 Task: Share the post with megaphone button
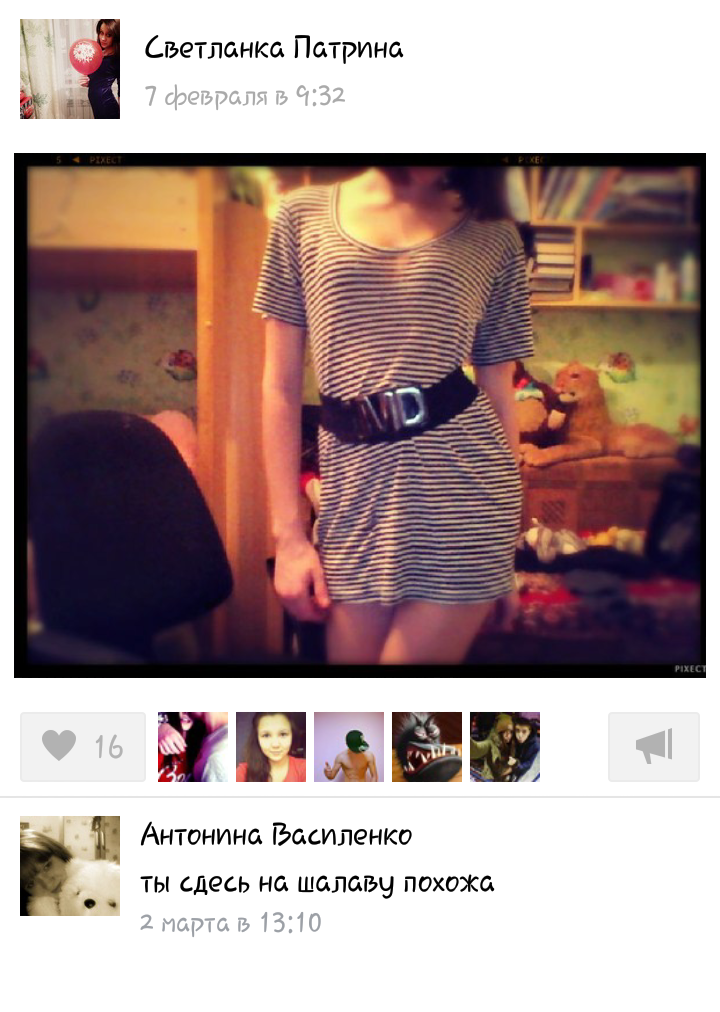(x=653, y=746)
